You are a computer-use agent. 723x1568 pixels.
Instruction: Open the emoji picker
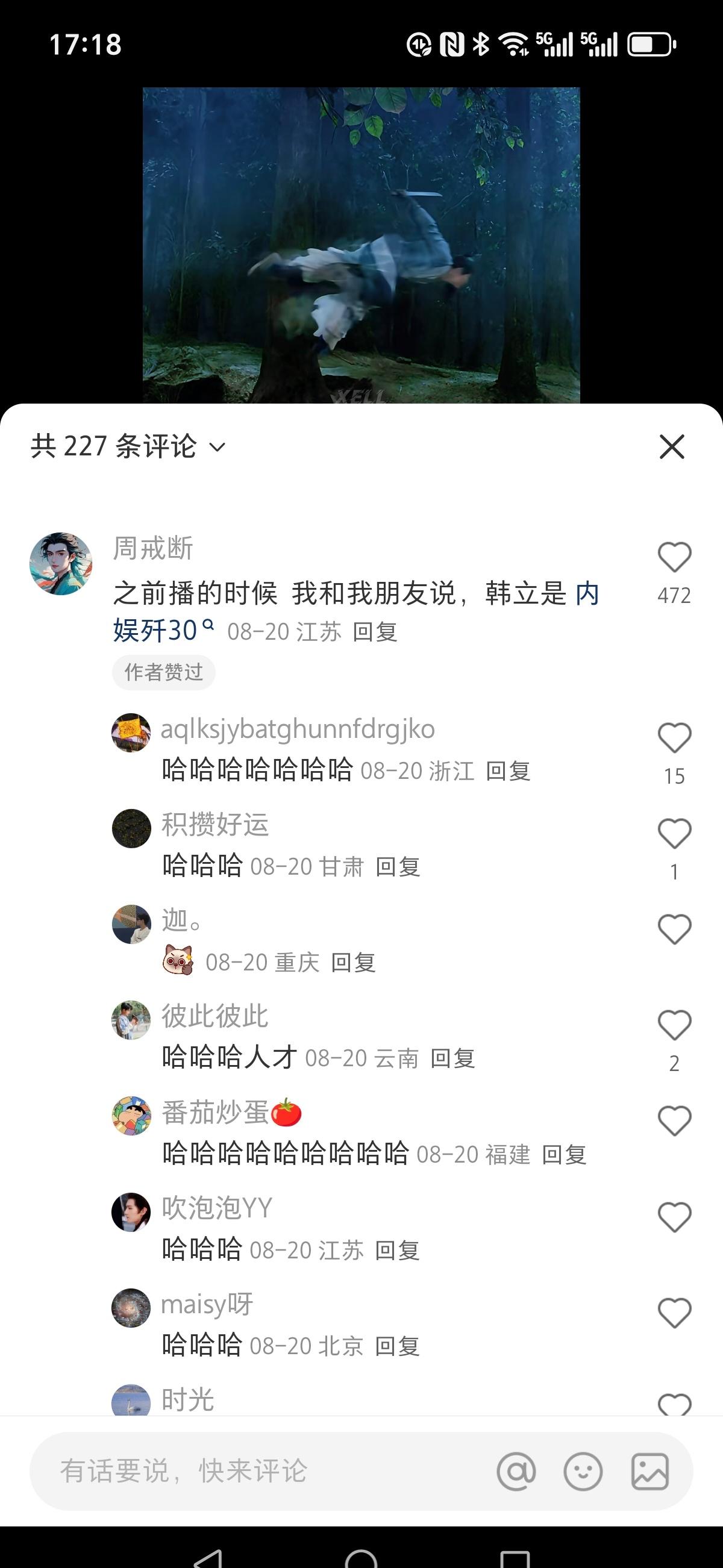583,1472
